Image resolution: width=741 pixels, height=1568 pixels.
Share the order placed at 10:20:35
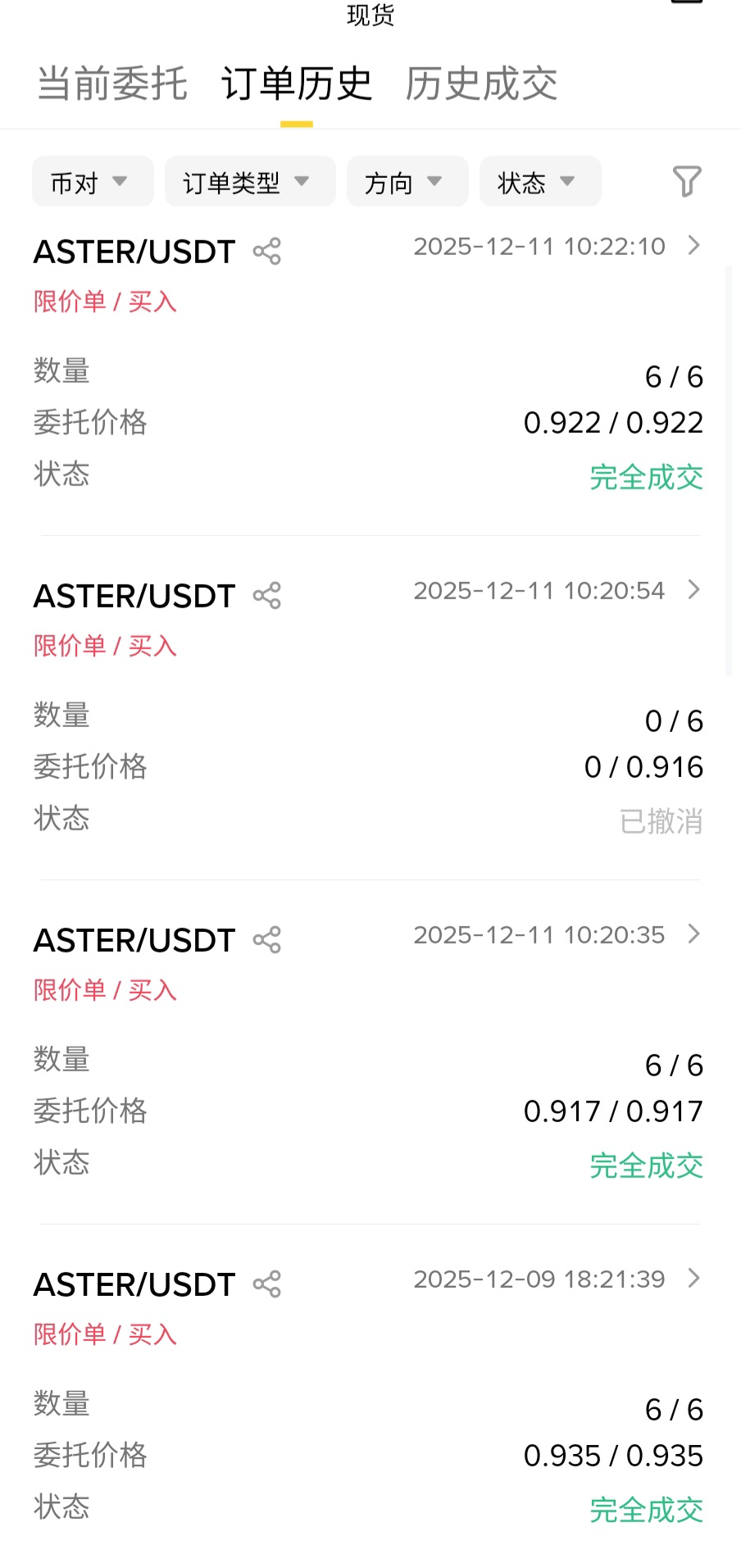click(x=267, y=940)
